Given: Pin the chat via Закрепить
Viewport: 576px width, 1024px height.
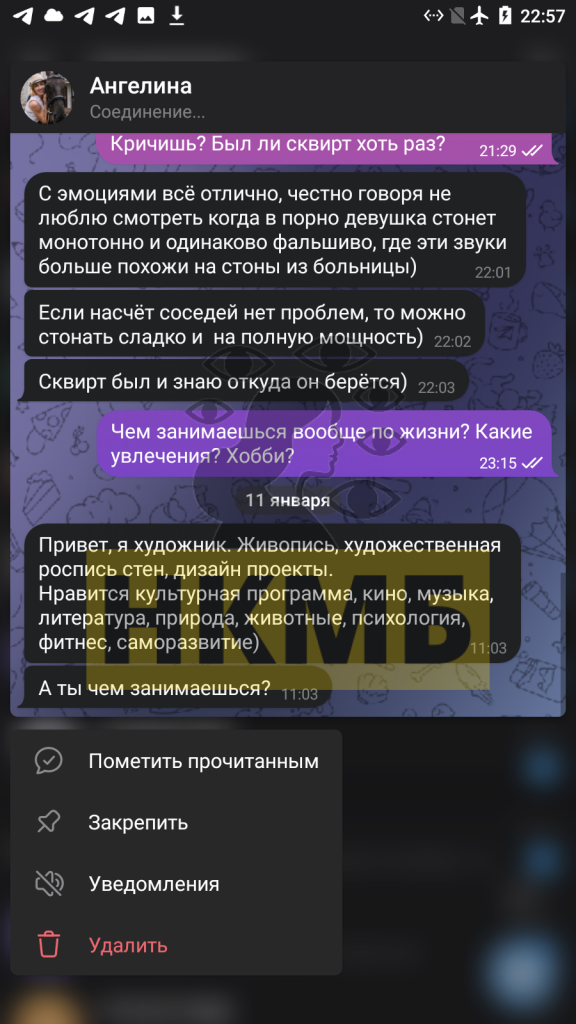Looking at the screenshot, I should pyautogui.click(x=176, y=823).
